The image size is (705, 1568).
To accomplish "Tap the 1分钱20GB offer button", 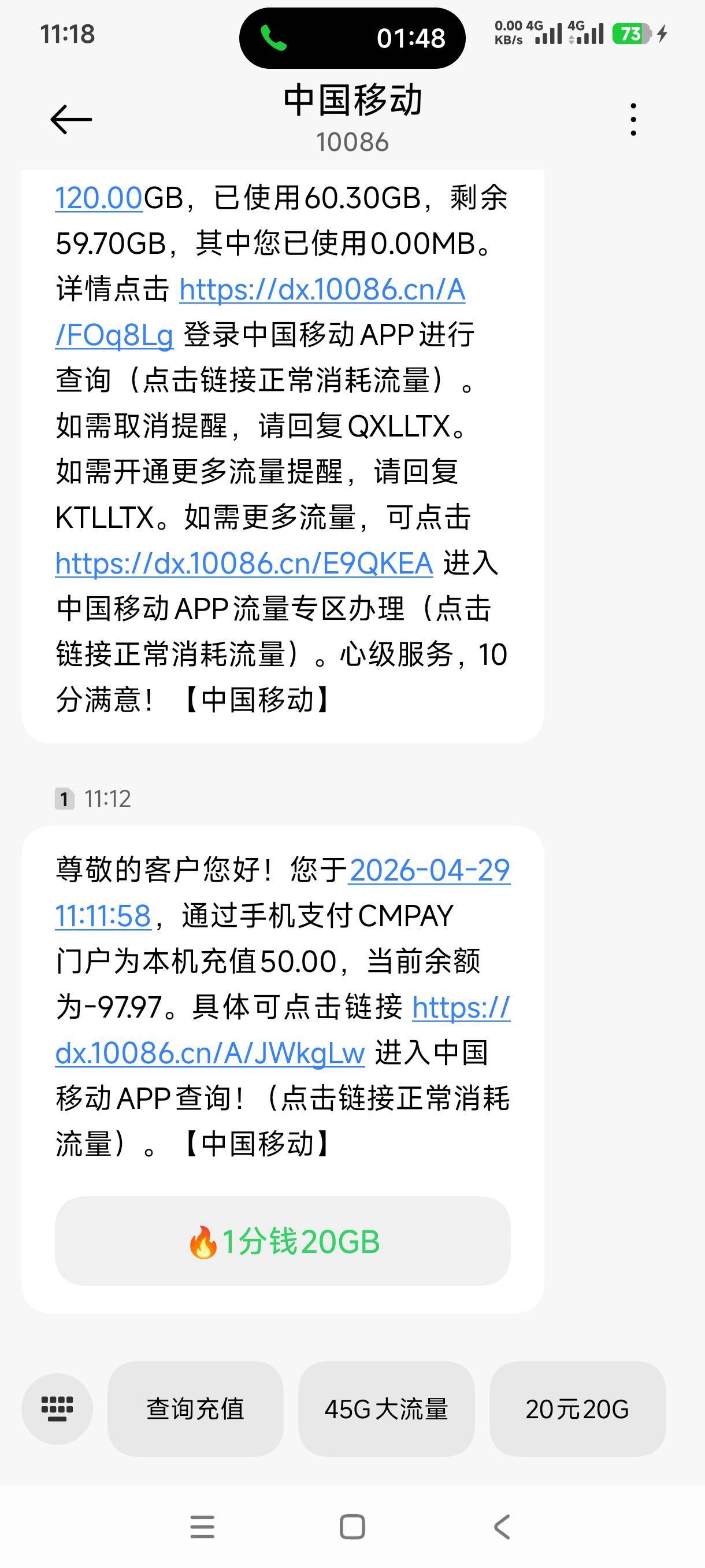I will (x=283, y=1242).
